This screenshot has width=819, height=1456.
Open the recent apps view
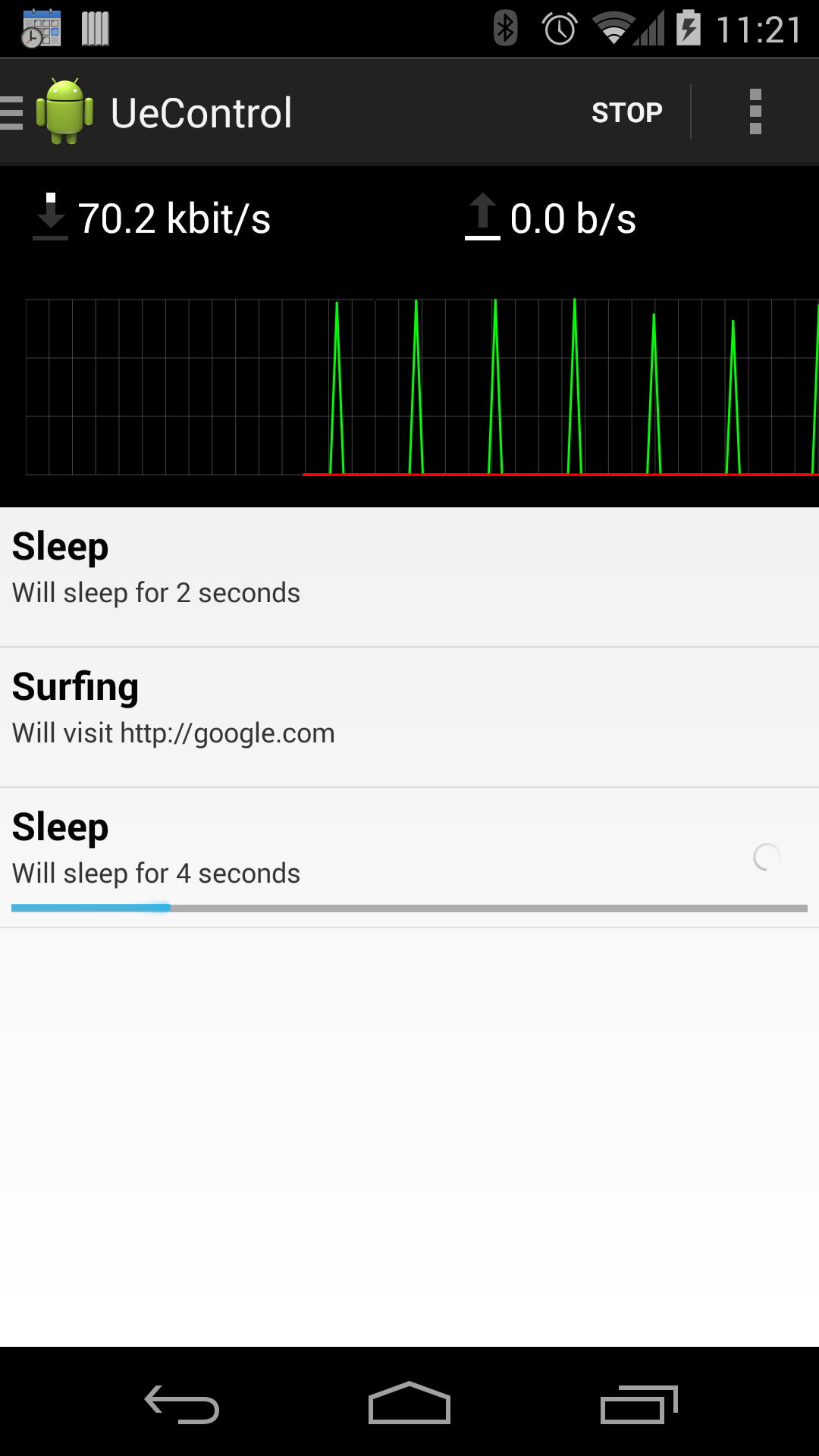pyautogui.click(x=639, y=1403)
